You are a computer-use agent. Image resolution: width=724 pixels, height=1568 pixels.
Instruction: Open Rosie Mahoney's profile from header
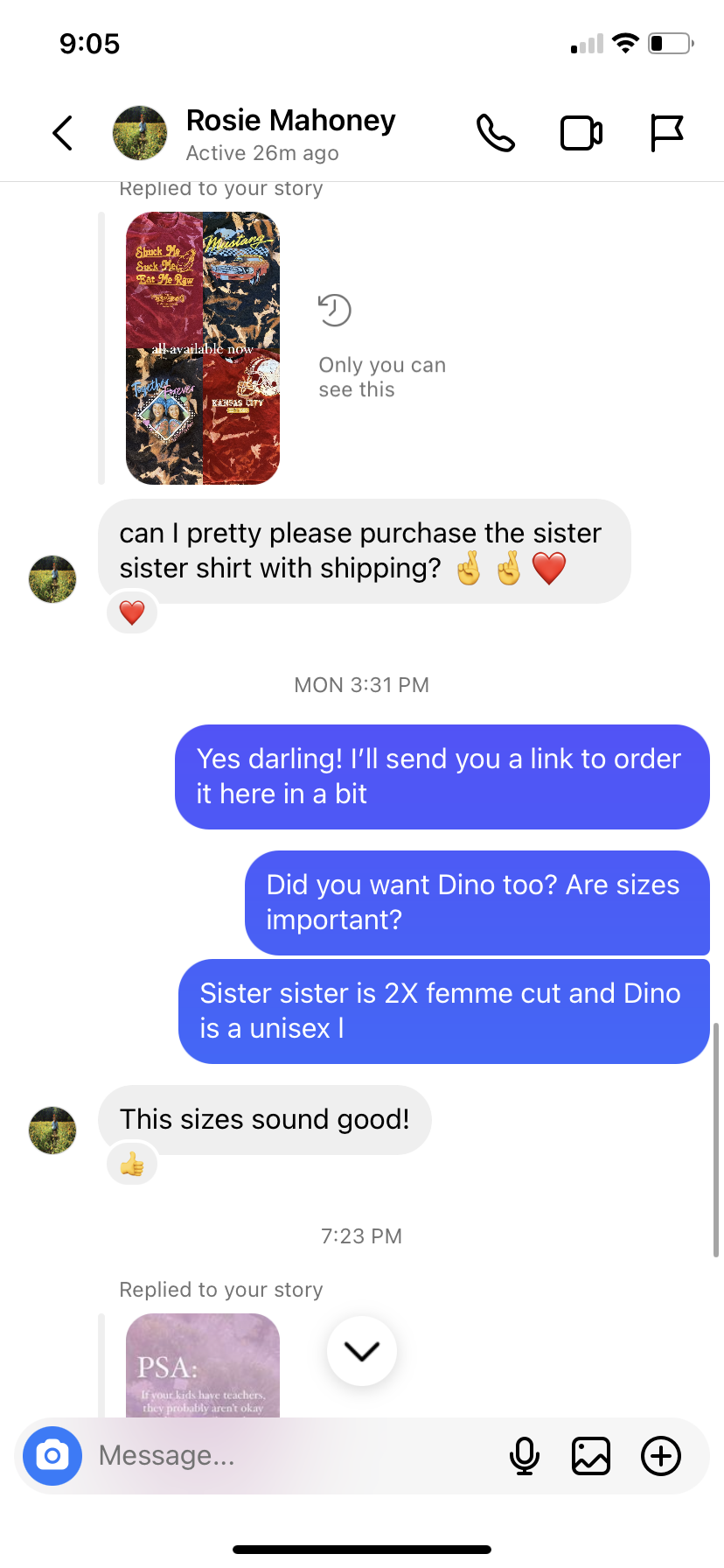pos(290,133)
